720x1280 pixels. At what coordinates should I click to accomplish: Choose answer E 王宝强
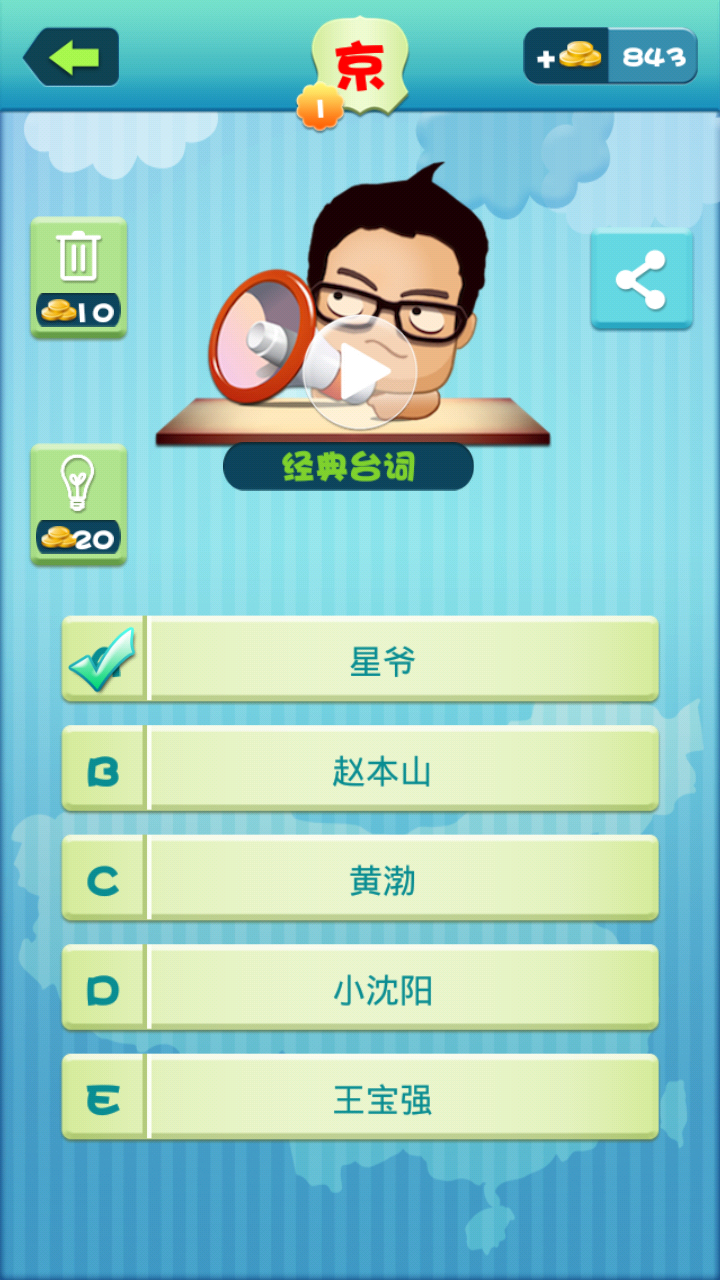pos(360,1100)
